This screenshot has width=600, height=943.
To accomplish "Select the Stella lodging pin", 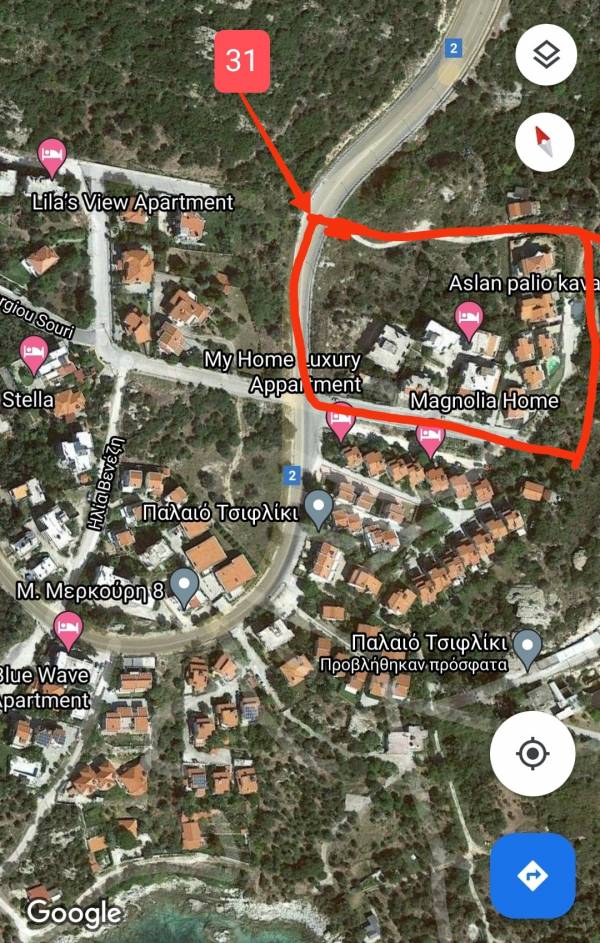I will pos(35,354).
